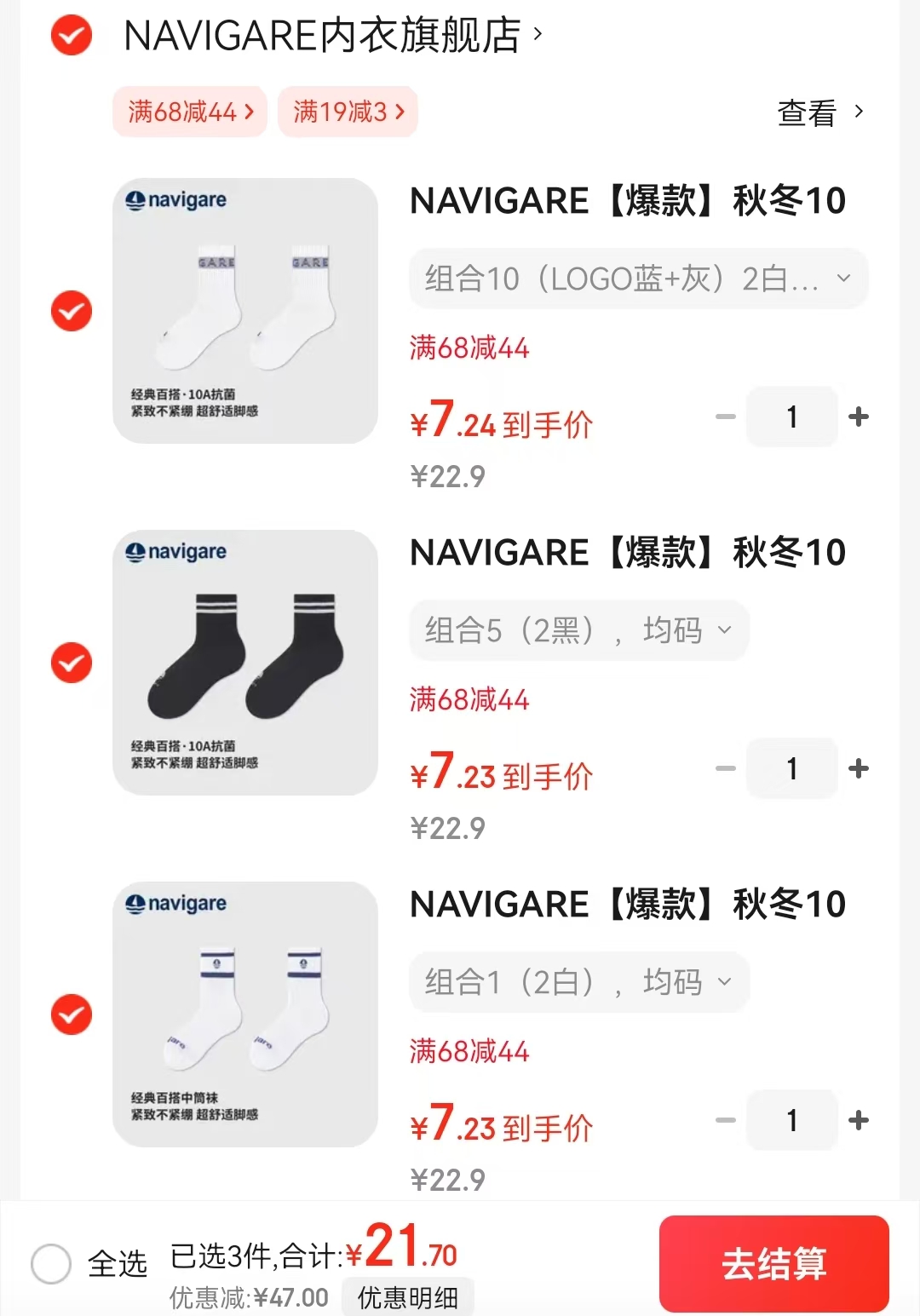View the 组合1 (2白) socks product image
Image resolution: width=920 pixels, height=1316 pixels.
pyautogui.click(x=245, y=1014)
